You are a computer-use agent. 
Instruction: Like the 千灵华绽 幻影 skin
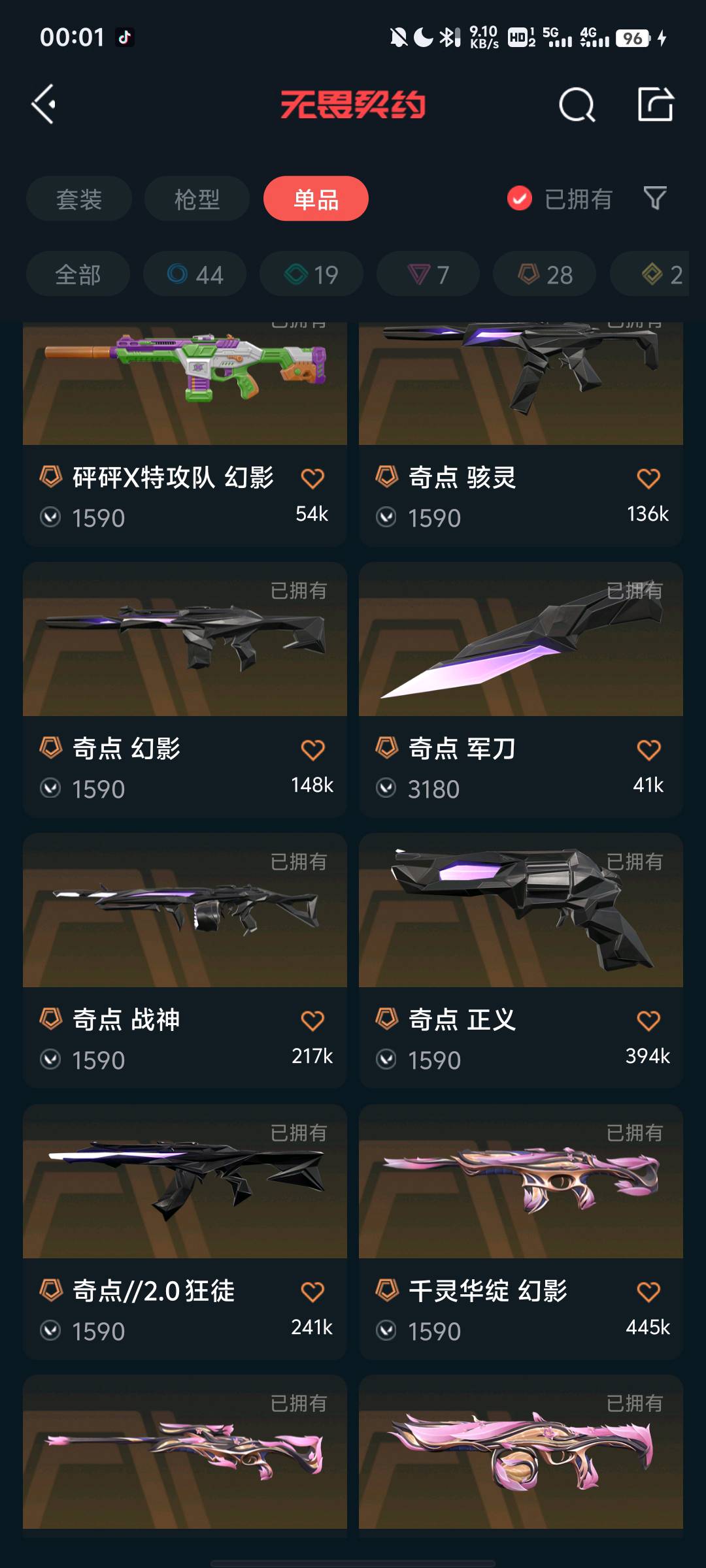tap(648, 1292)
